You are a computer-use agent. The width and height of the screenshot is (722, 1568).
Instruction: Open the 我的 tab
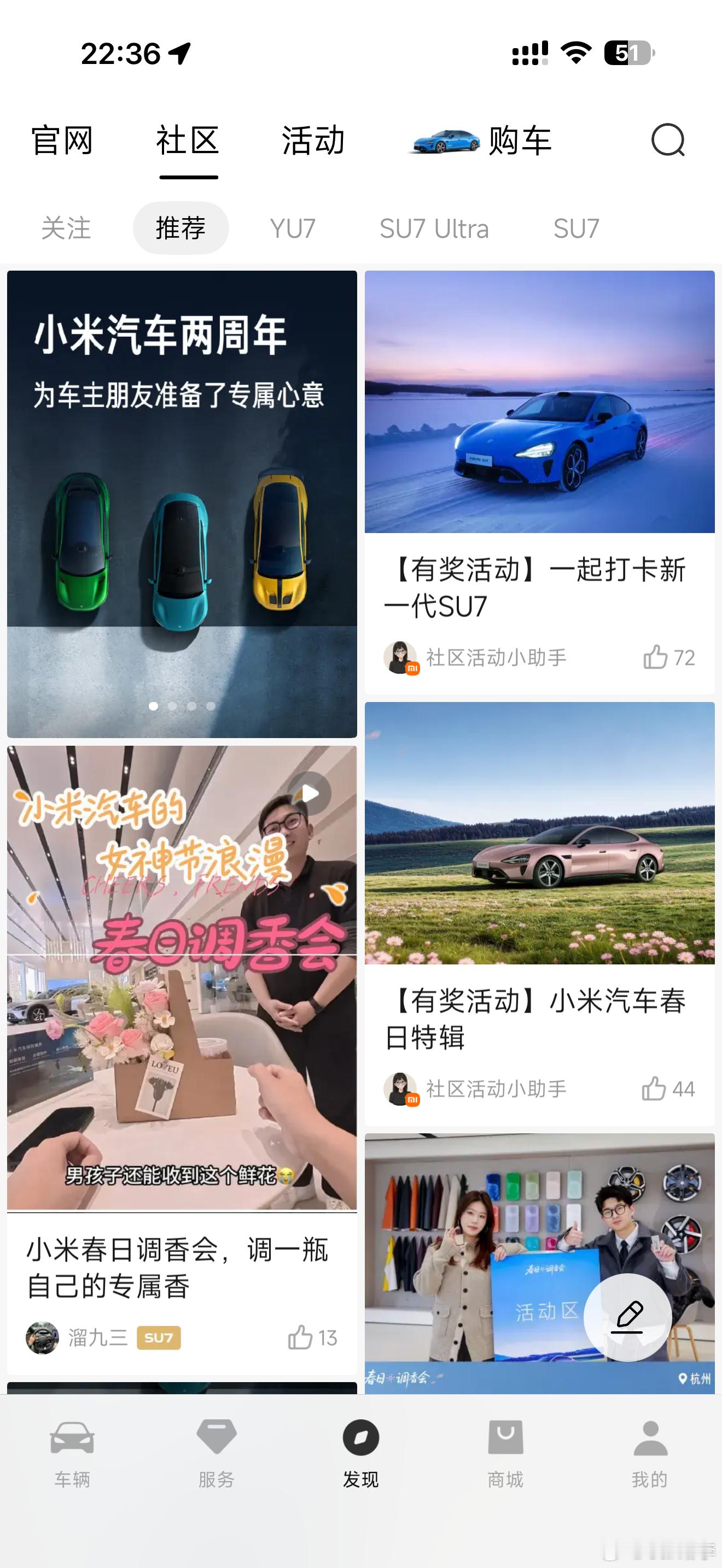tap(650, 1454)
